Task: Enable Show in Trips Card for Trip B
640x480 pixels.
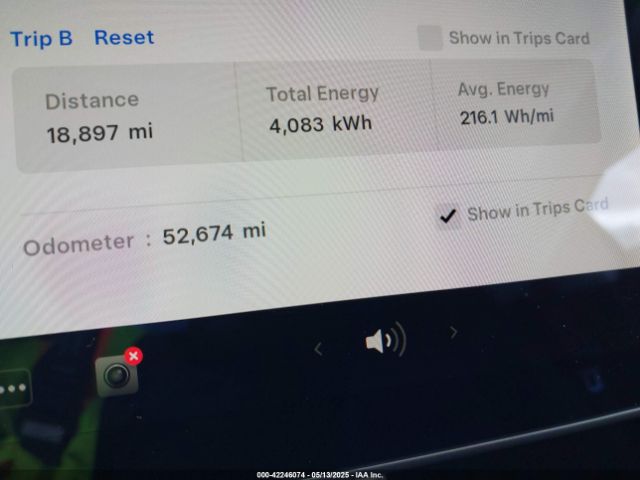Action: click(430, 38)
